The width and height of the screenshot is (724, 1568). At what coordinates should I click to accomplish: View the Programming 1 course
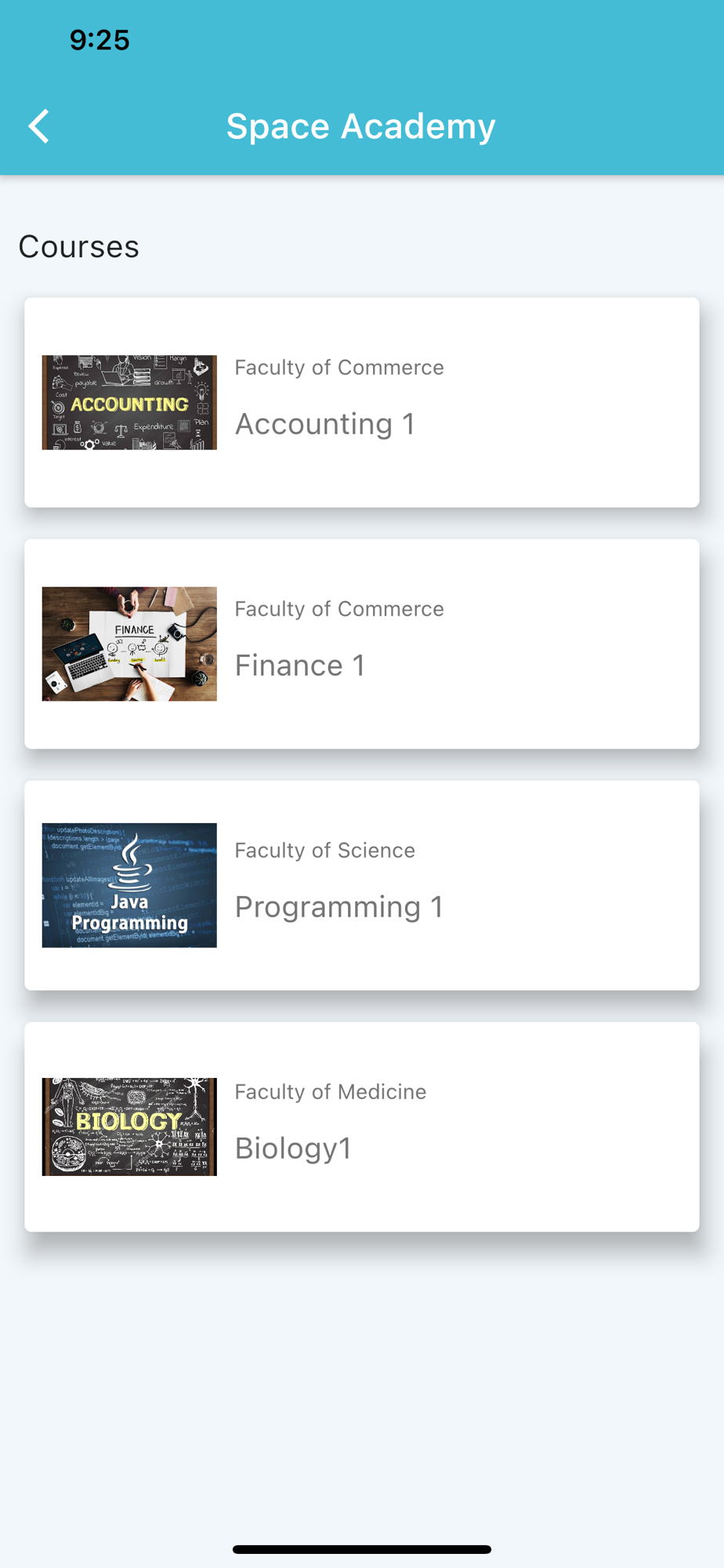tap(361, 885)
